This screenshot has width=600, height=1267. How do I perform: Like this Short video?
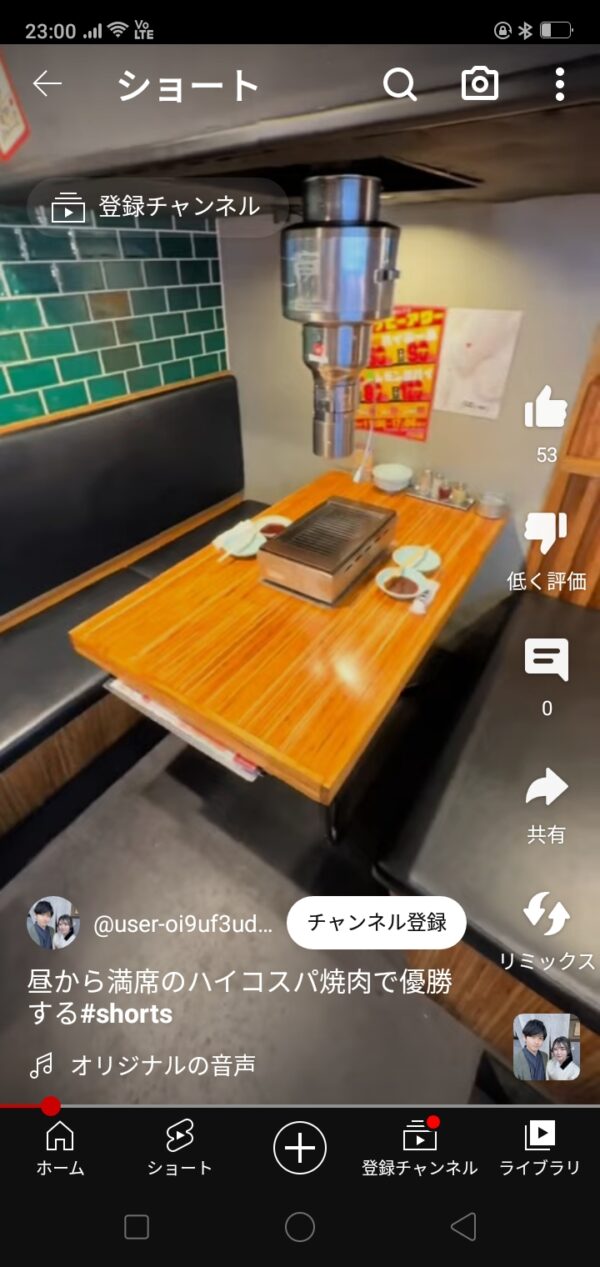coord(546,408)
